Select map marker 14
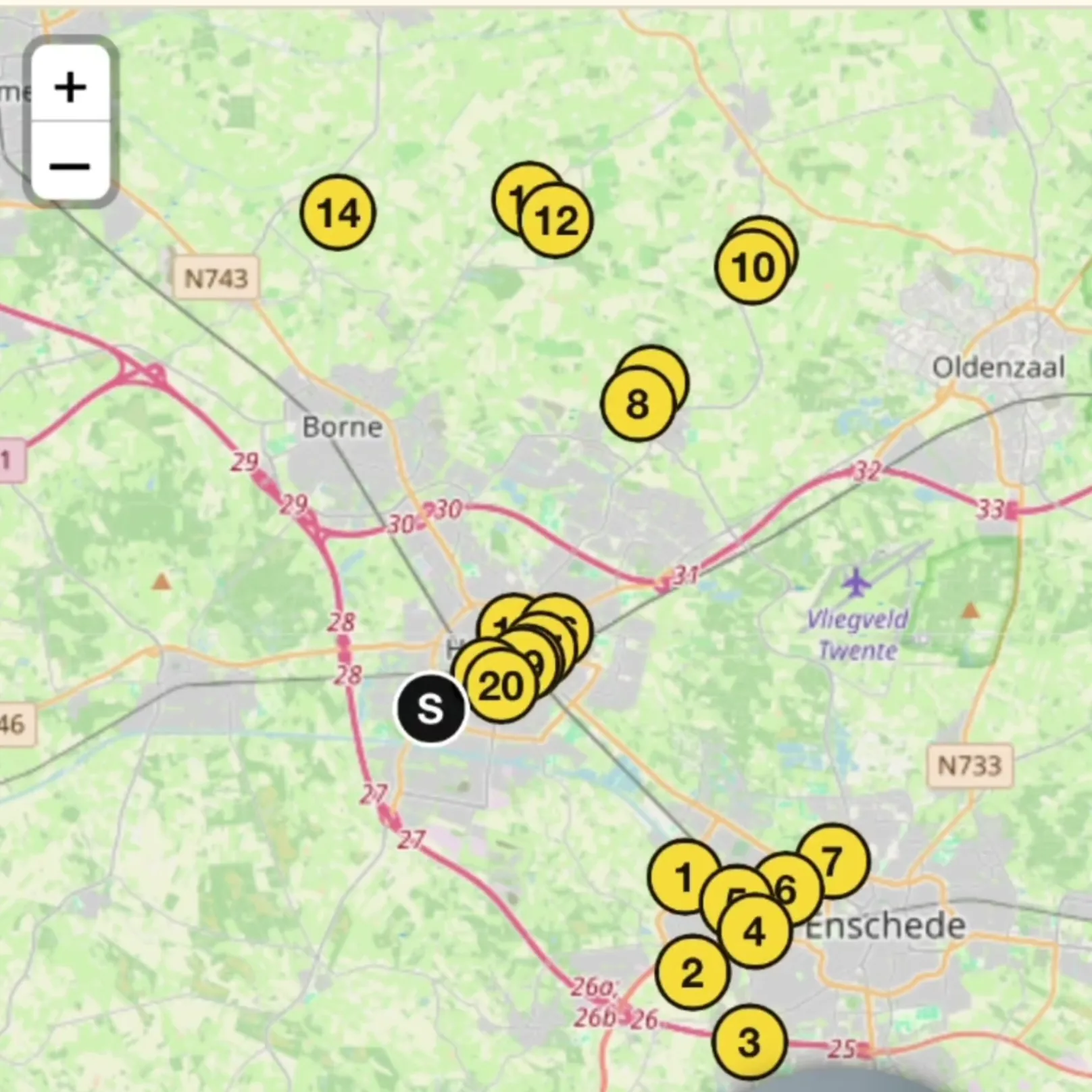The image size is (1092, 1092). pos(338,213)
